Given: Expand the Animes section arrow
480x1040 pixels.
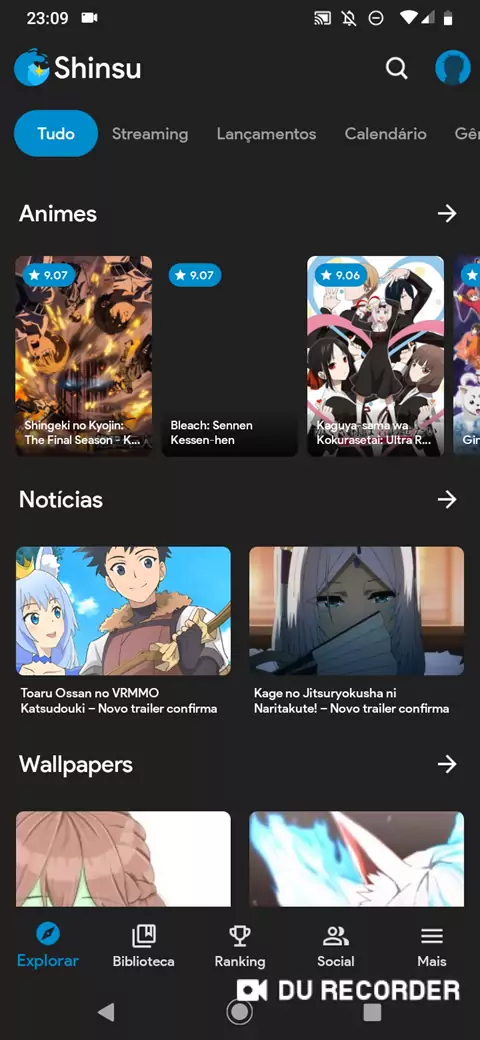Looking at the screenshot, I should pyautogui.click(x=447, y=214).
